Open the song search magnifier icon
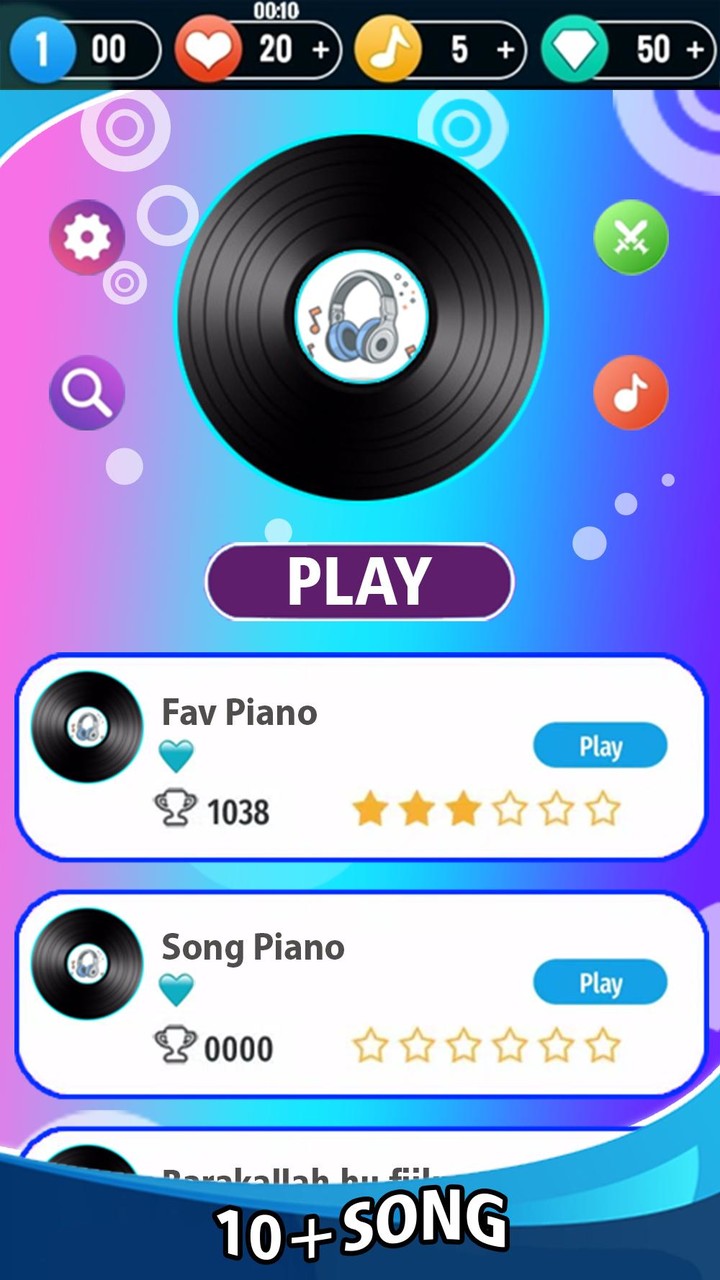Screen dimensions: 720x1280 pos(86,393)
